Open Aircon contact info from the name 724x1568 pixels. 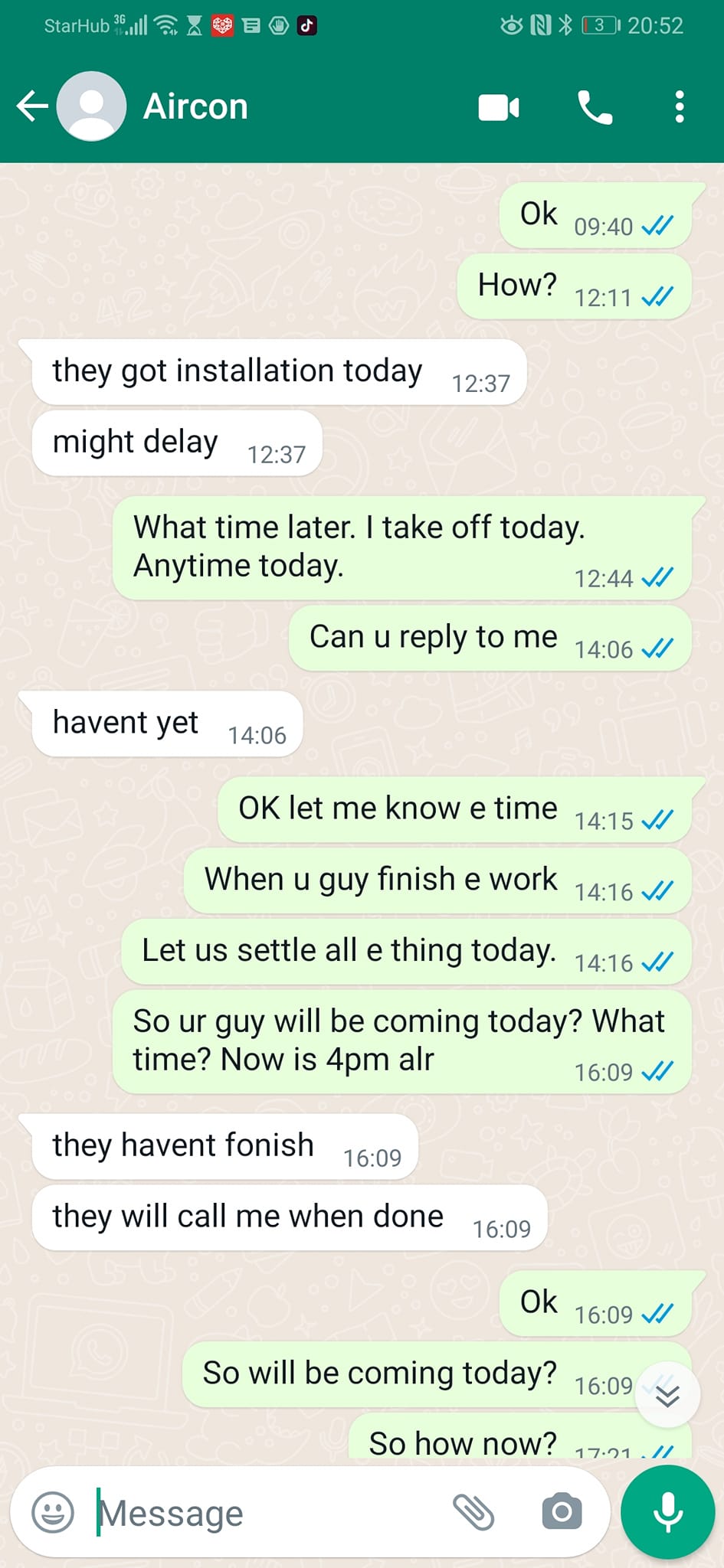pyautogui.click(x=196, y=106)
